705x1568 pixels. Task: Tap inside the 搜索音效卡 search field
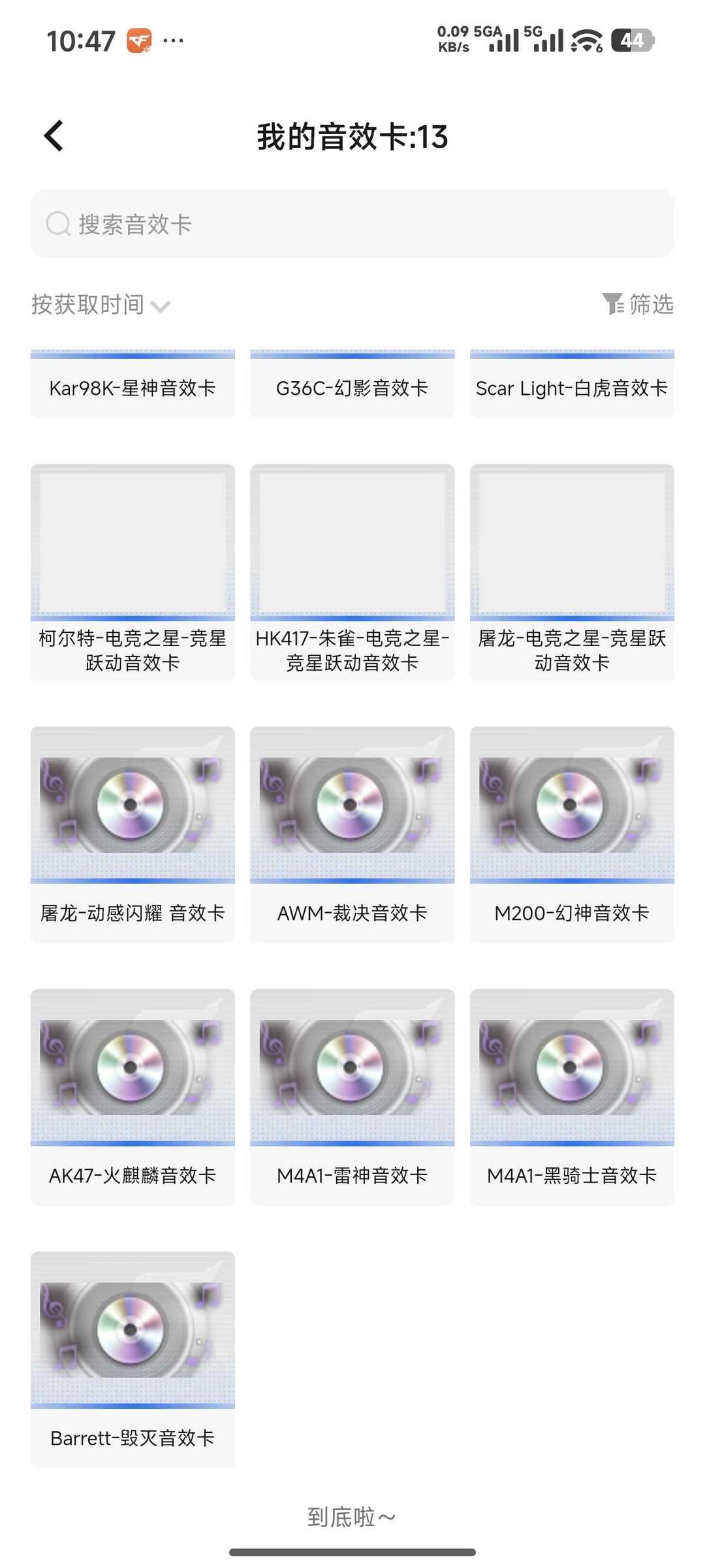(352, 224)
